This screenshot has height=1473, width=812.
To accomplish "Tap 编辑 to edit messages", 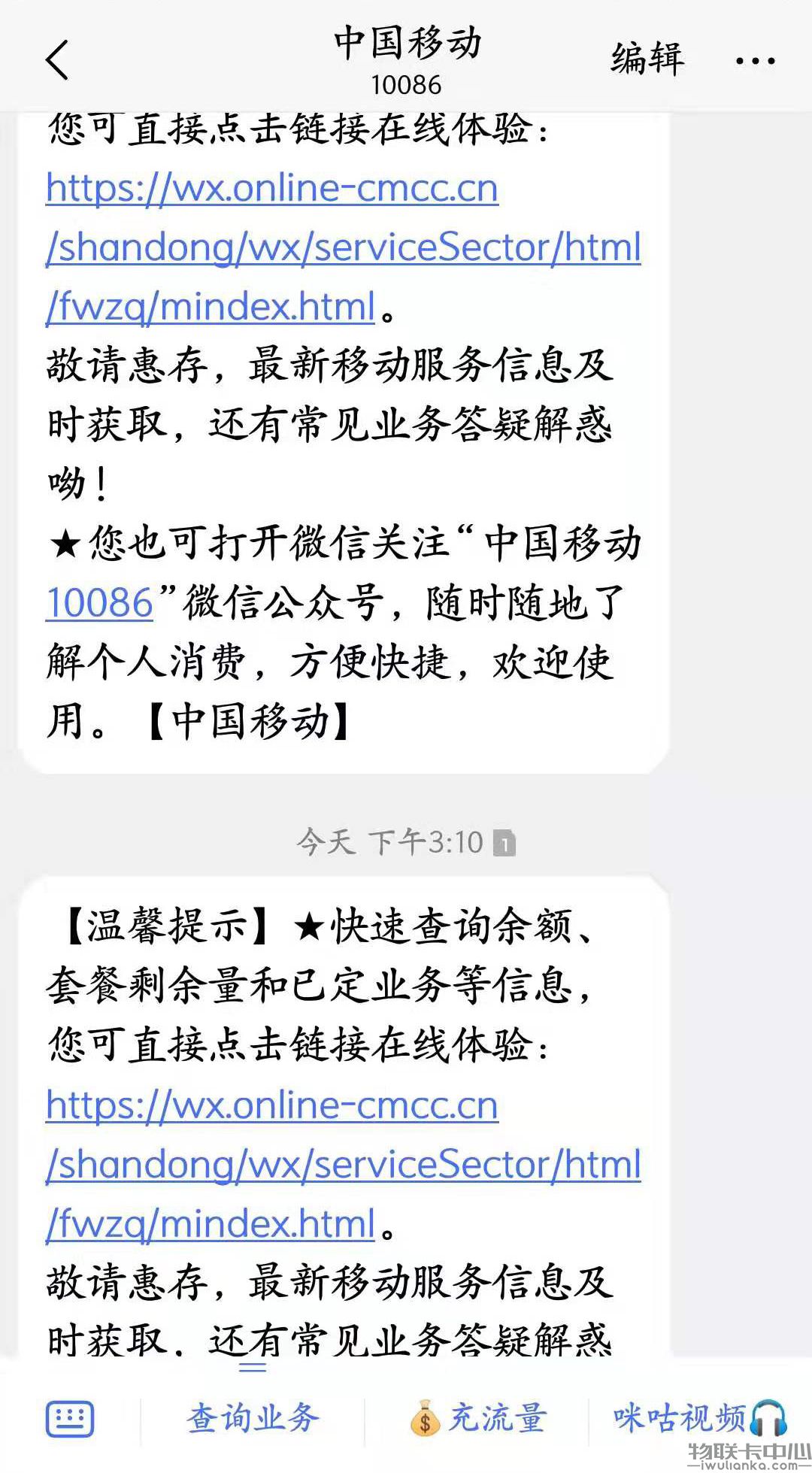I will [x=647, y=59].
